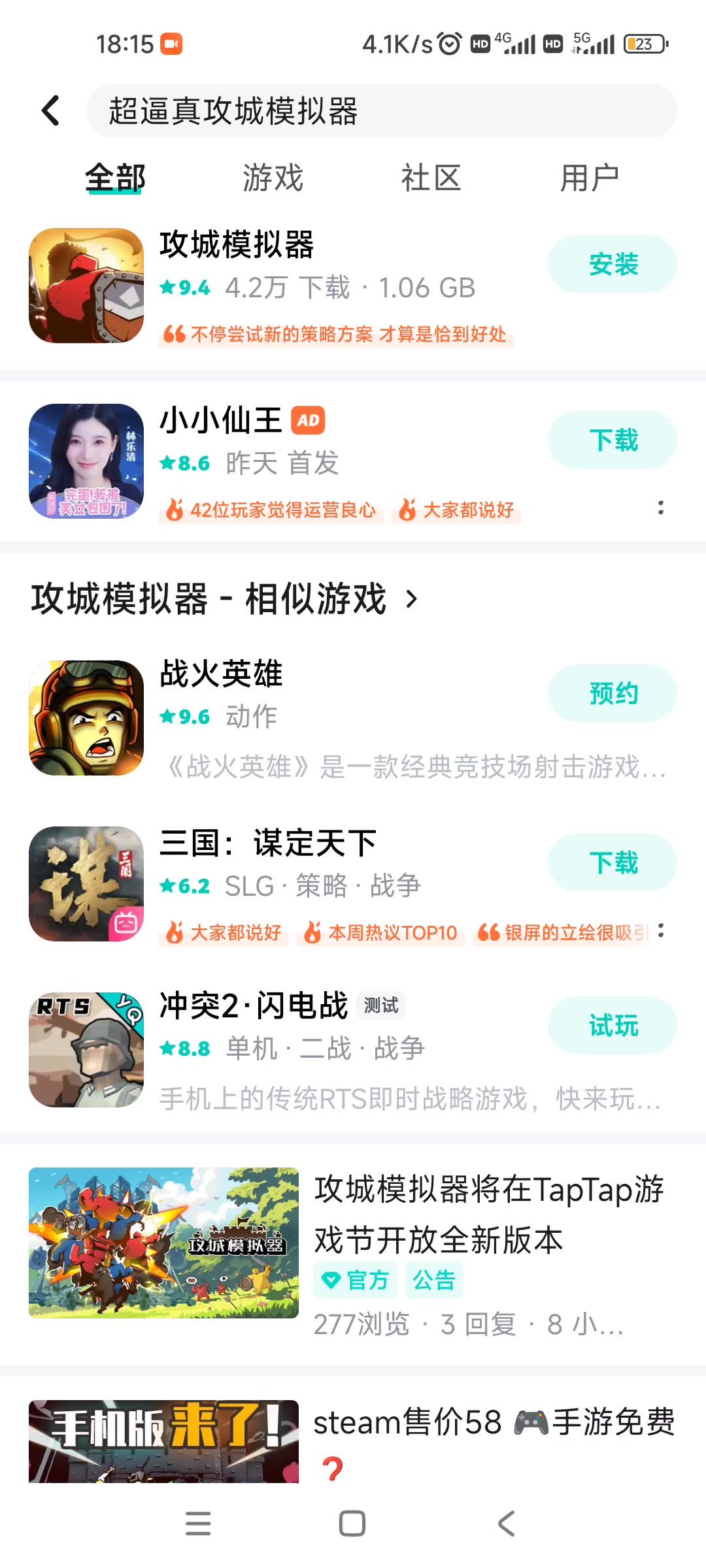Download 小小仙王 with the 下载 button
Screen dimensions: 706x1568
click(612, 440)
